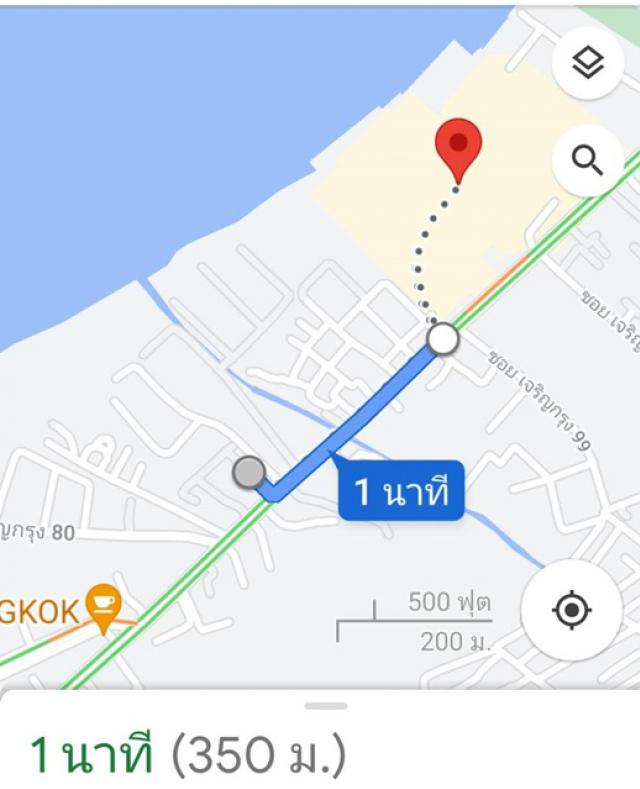Center map on my location

click(x=571, y=610)
